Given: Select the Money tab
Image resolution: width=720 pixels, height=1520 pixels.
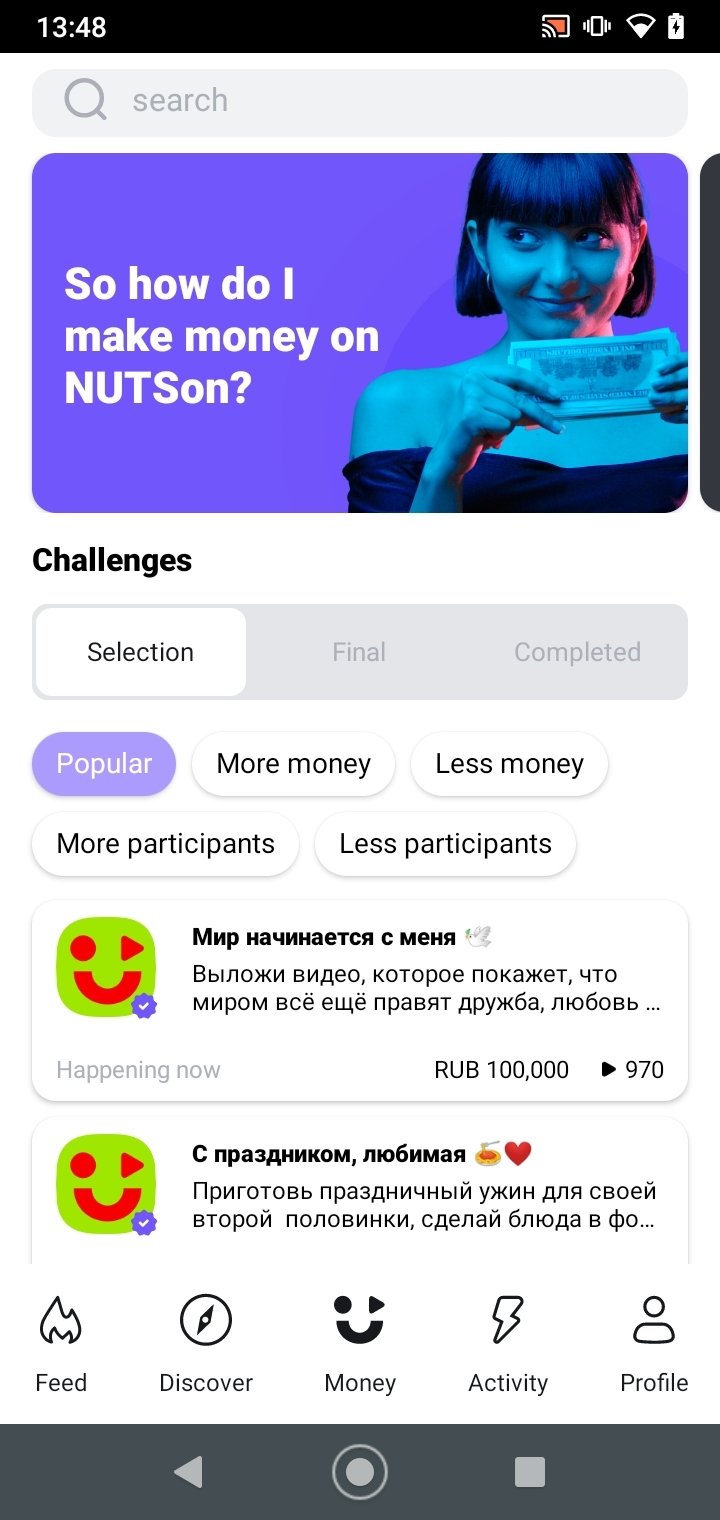Looking at the screenshot, I should click(360, 1343).
